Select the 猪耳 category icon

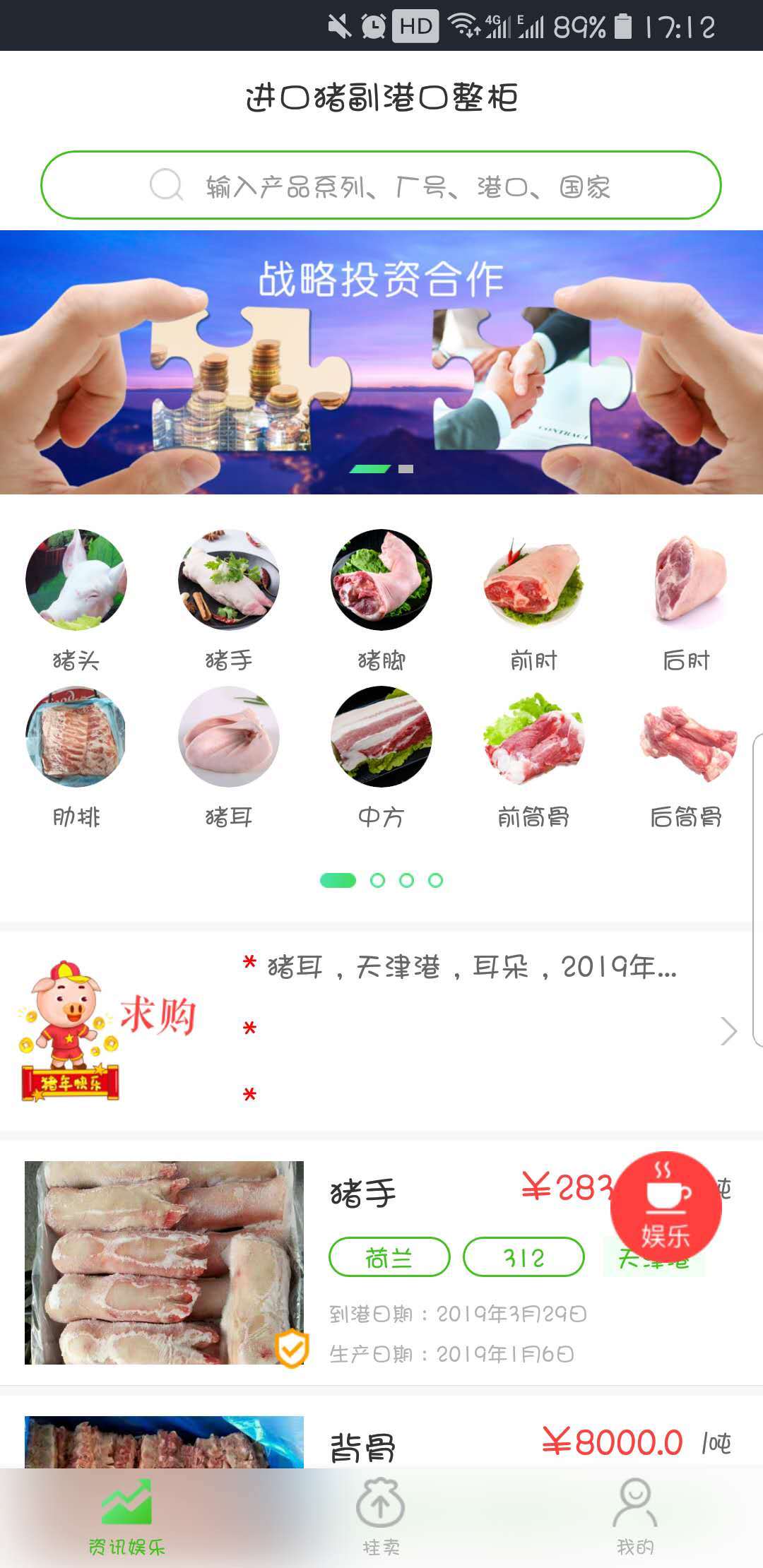click(227, 737)
